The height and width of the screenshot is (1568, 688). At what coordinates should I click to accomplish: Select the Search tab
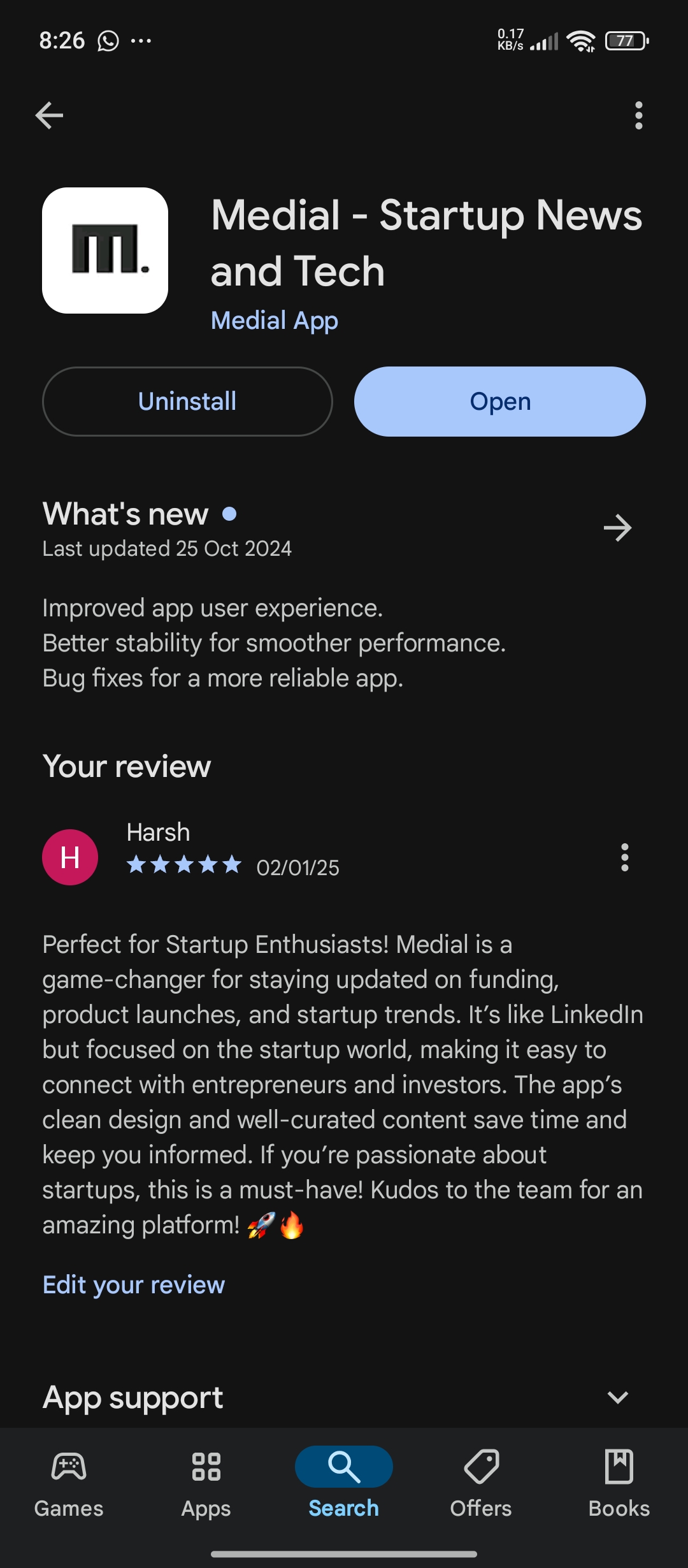[x=344, y=1483]
